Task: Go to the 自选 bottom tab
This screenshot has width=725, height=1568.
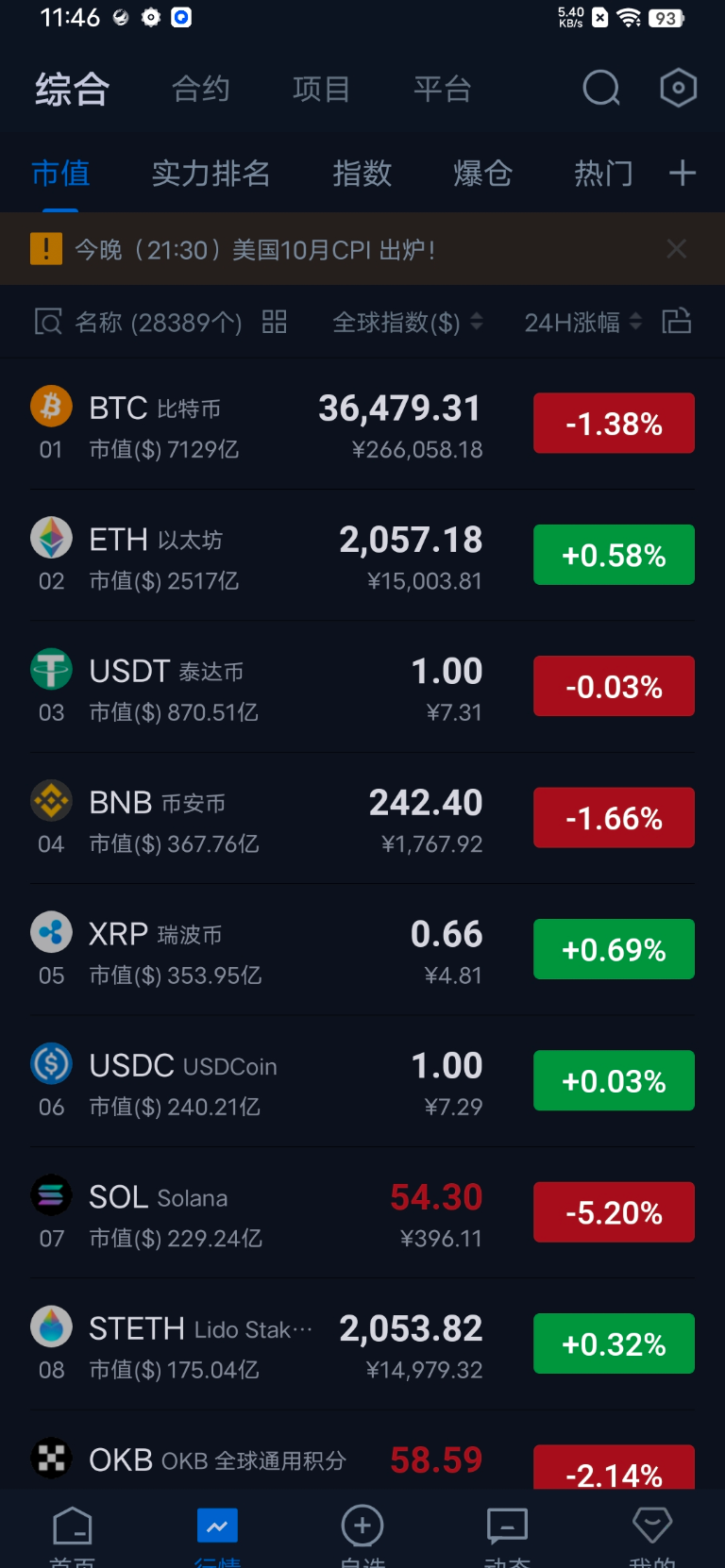Action: 362,1534
